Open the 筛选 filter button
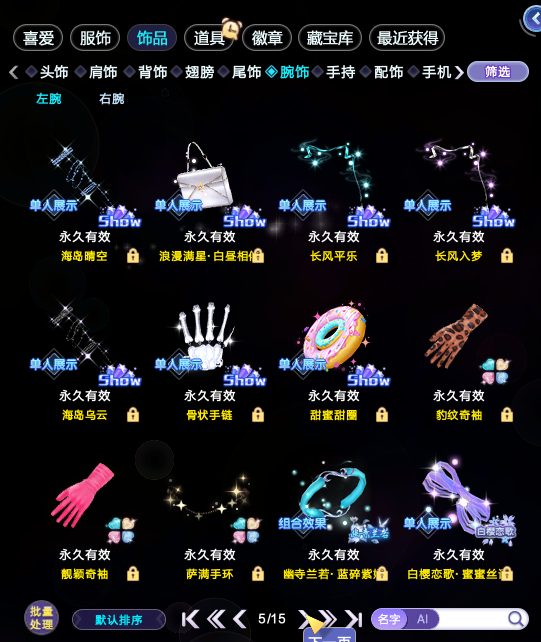The image size is (541, 642). pos(498,72)
